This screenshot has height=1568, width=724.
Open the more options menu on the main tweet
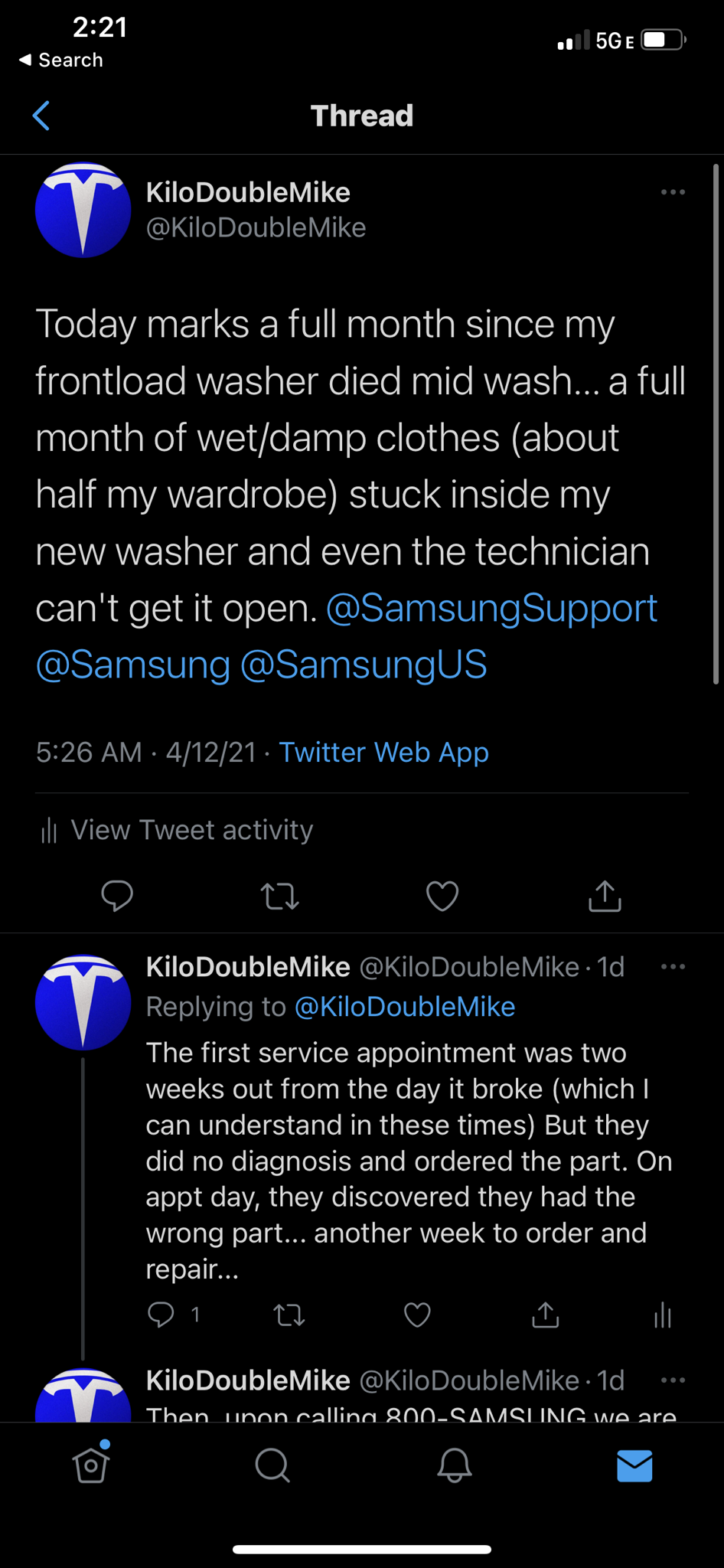[x=673, y=191]
